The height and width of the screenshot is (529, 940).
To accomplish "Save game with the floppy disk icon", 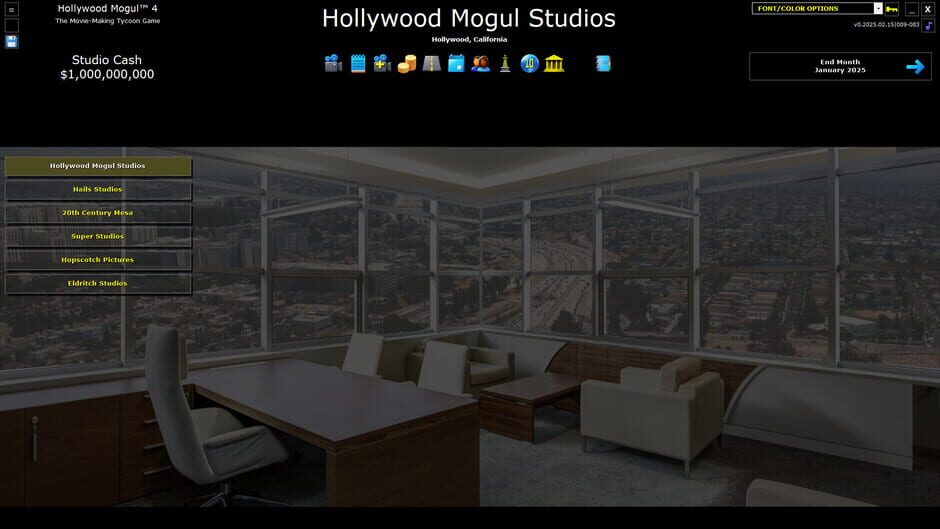I will click(x=11, y=41).
